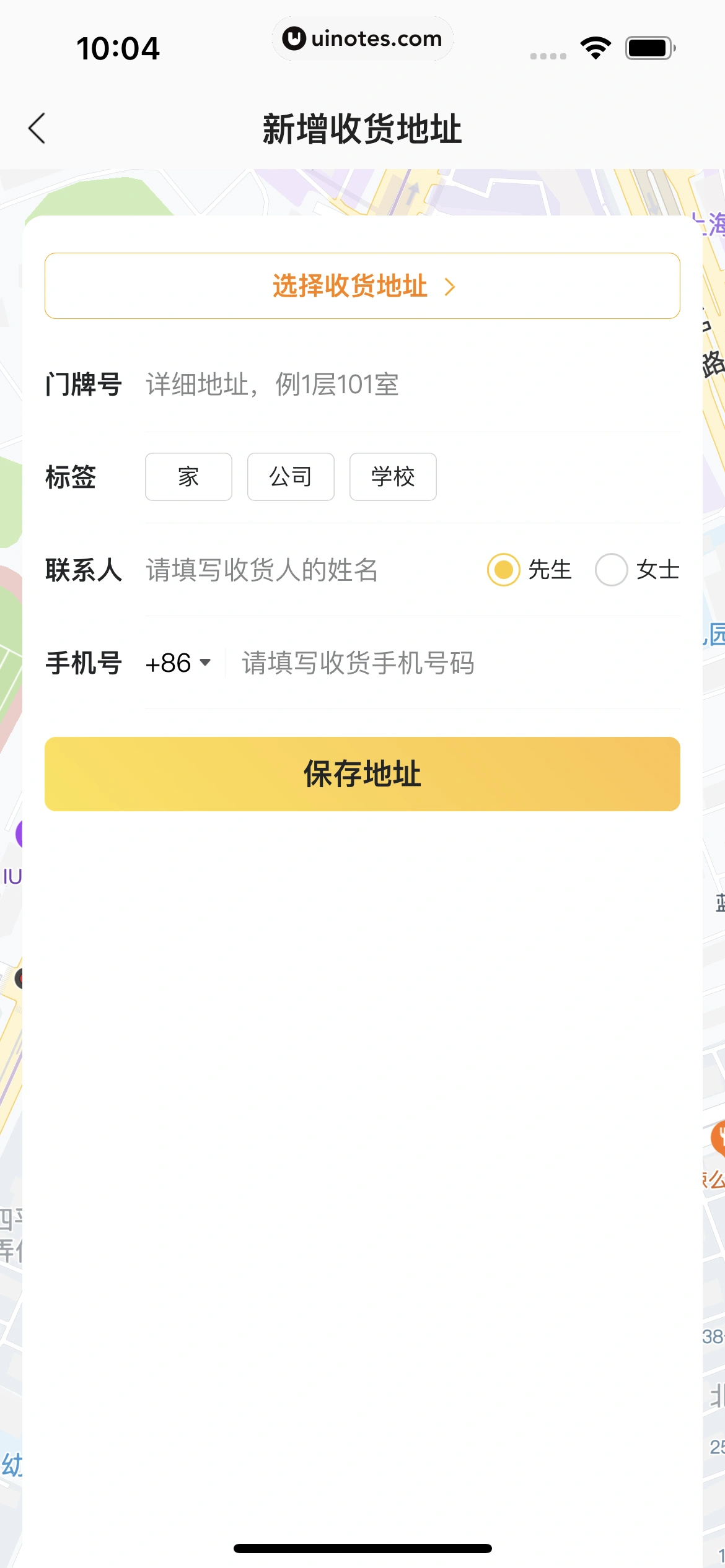Image resolution: width=725 pixels, height=1568 pixels.
Task: Select the 学校 tag option
Action: [x=393, y=476]
